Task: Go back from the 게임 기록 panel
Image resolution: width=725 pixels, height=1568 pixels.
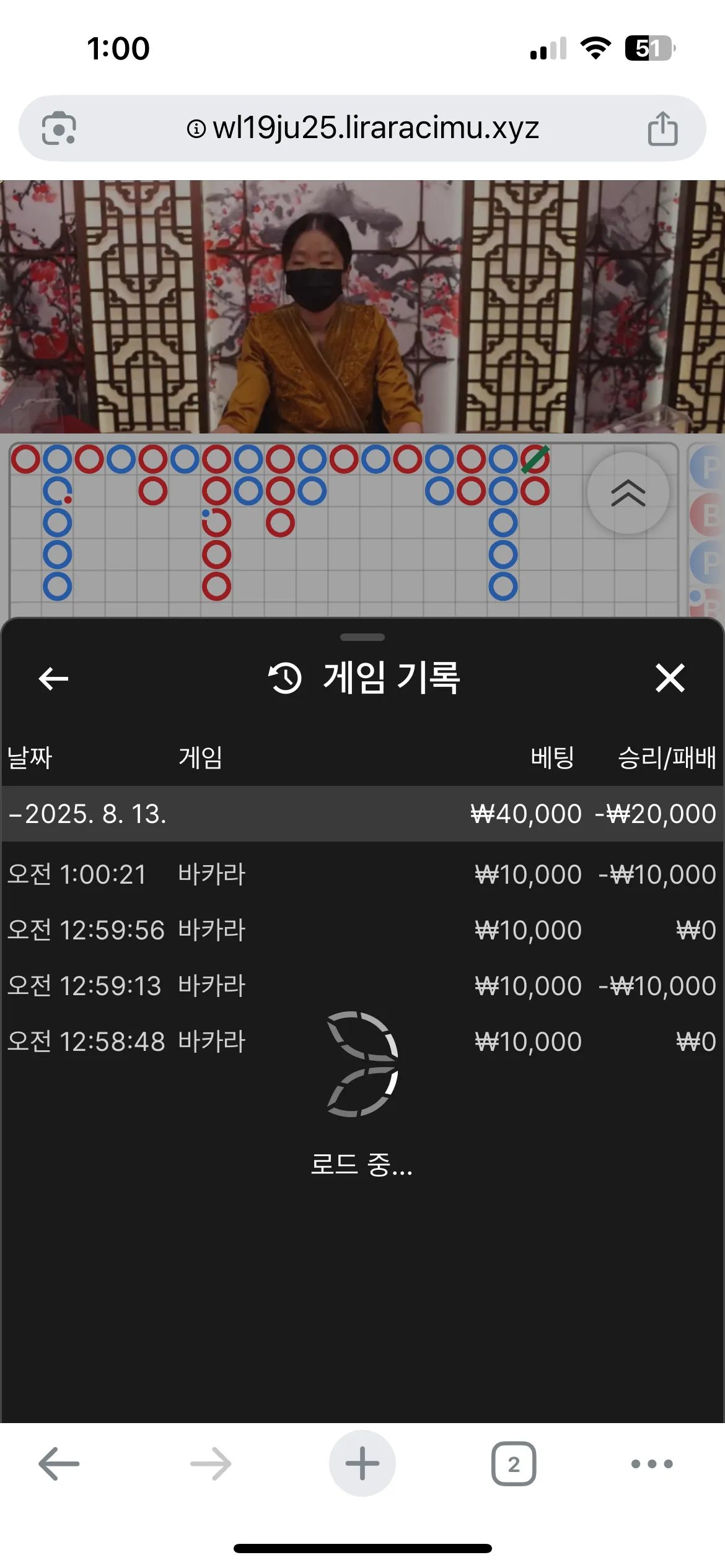Action: point(53,679)
